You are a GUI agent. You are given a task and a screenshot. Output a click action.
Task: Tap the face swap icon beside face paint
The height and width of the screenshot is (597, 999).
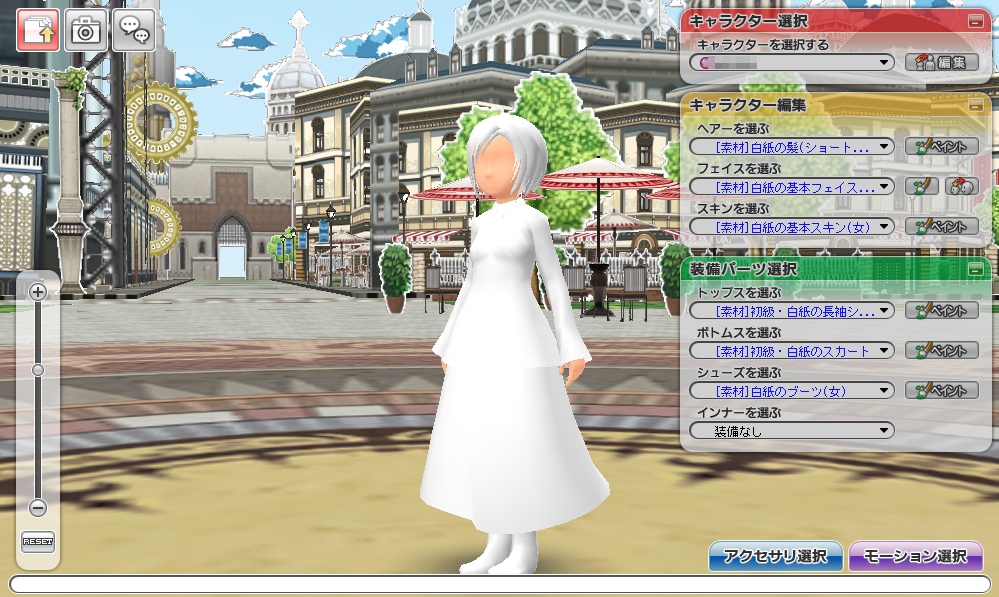[x=961, y=186]
